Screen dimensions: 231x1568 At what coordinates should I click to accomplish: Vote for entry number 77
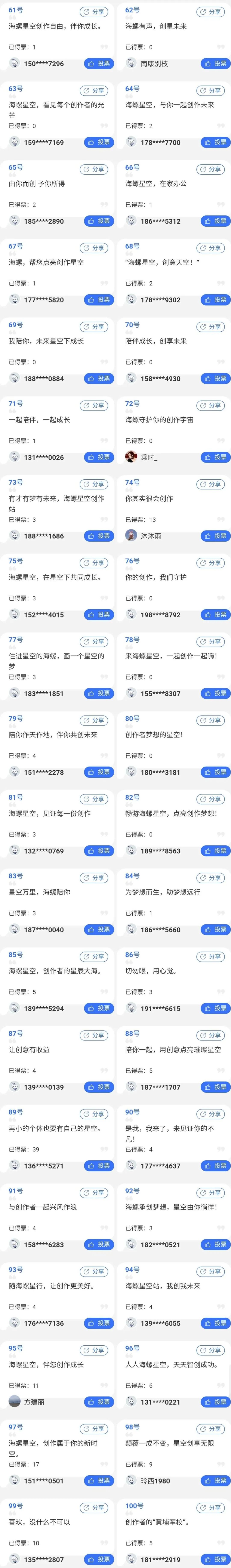pyautogui.click(x=99, y=693)
